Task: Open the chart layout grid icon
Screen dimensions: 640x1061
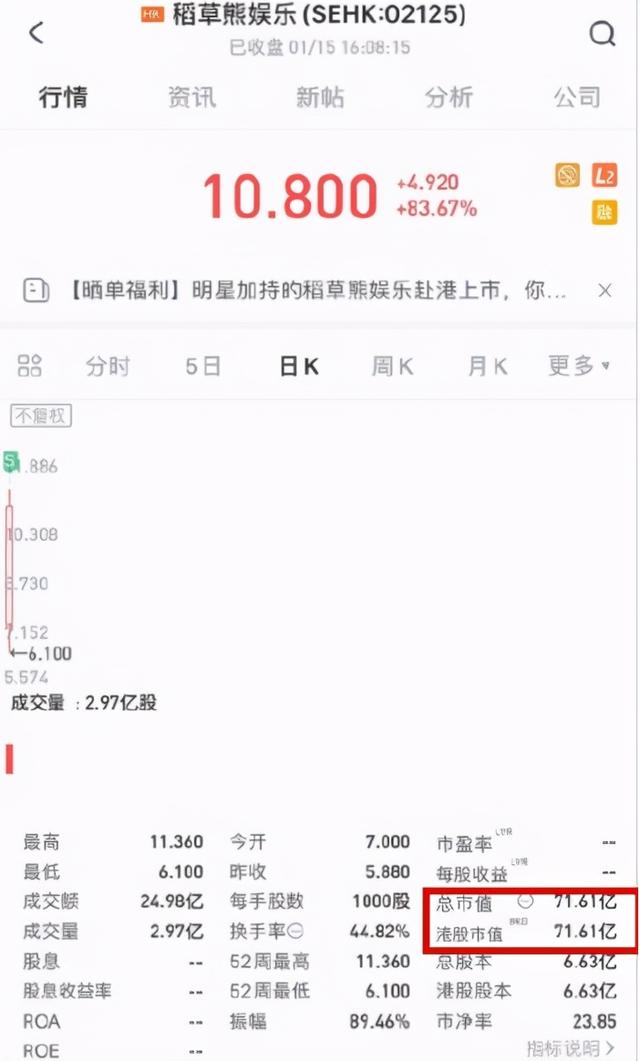Action: 30,366
